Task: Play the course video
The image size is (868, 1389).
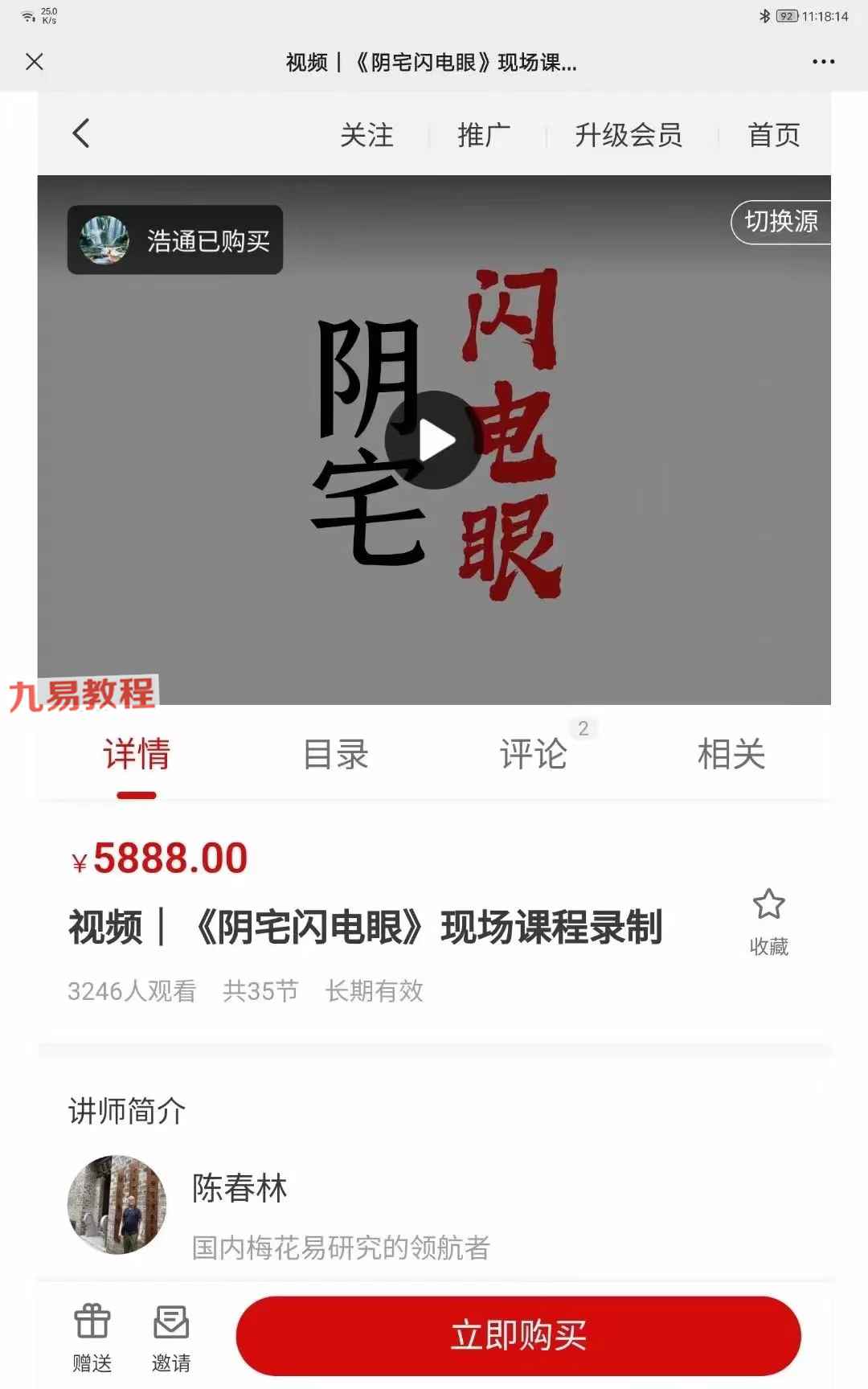Action: [434, 440]
